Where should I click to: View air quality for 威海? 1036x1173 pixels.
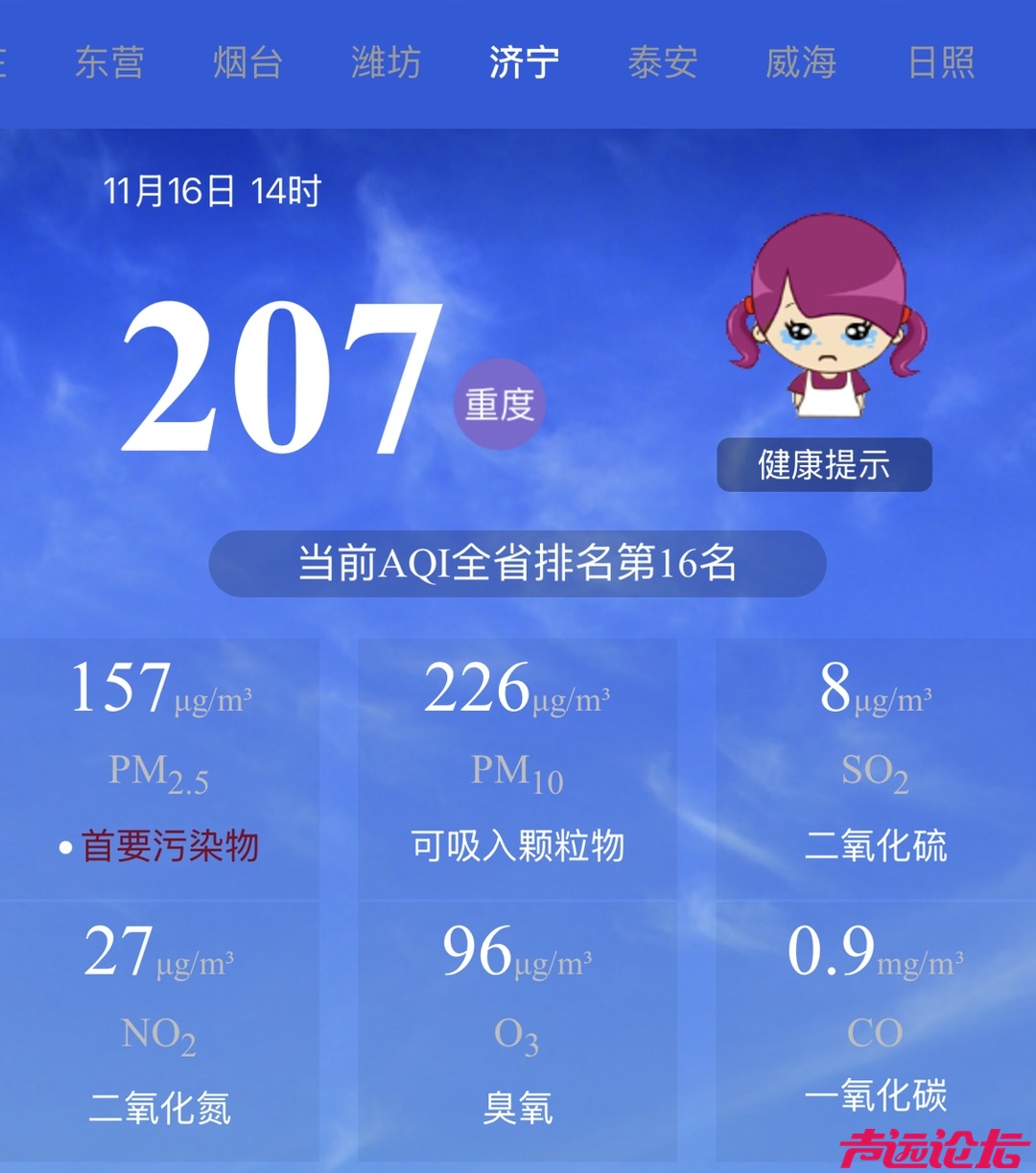click(800, 63)
